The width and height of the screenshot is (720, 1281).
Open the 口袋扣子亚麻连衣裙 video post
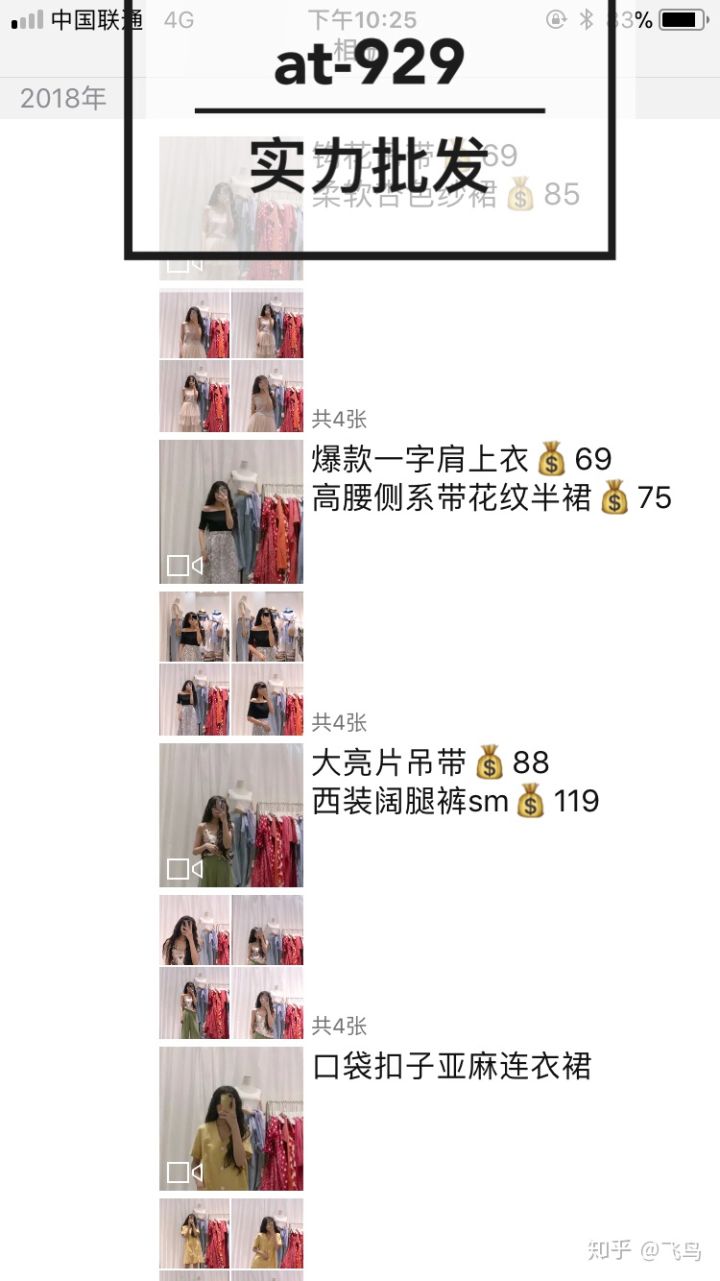pos(231,1119)
